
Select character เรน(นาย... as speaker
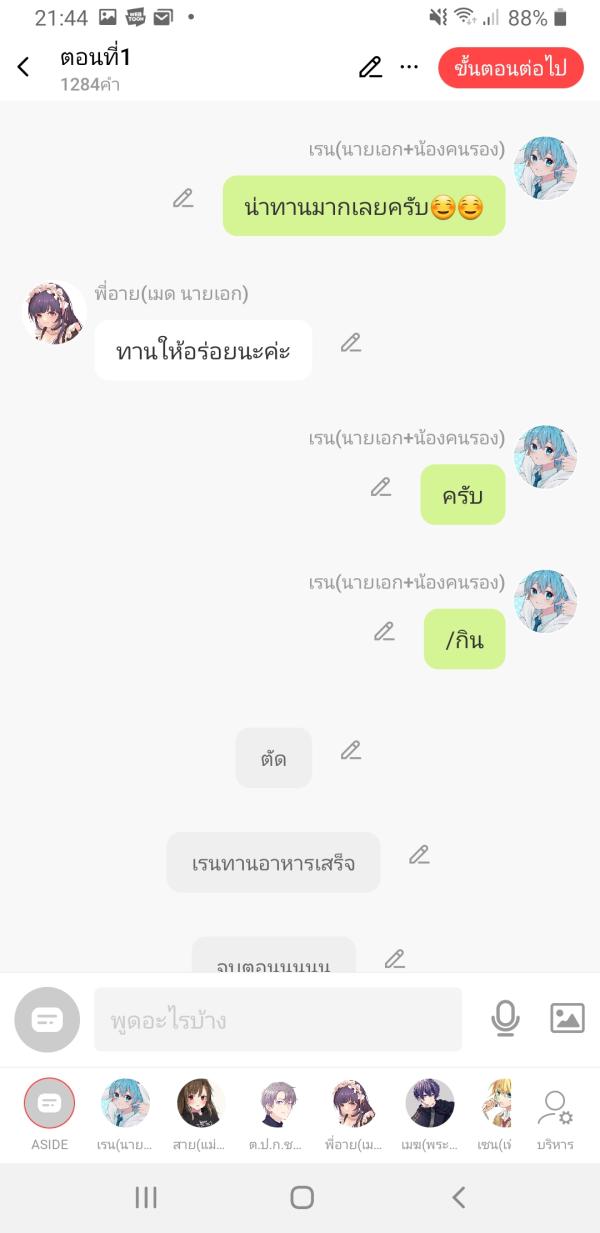(x=125, y=1103)
